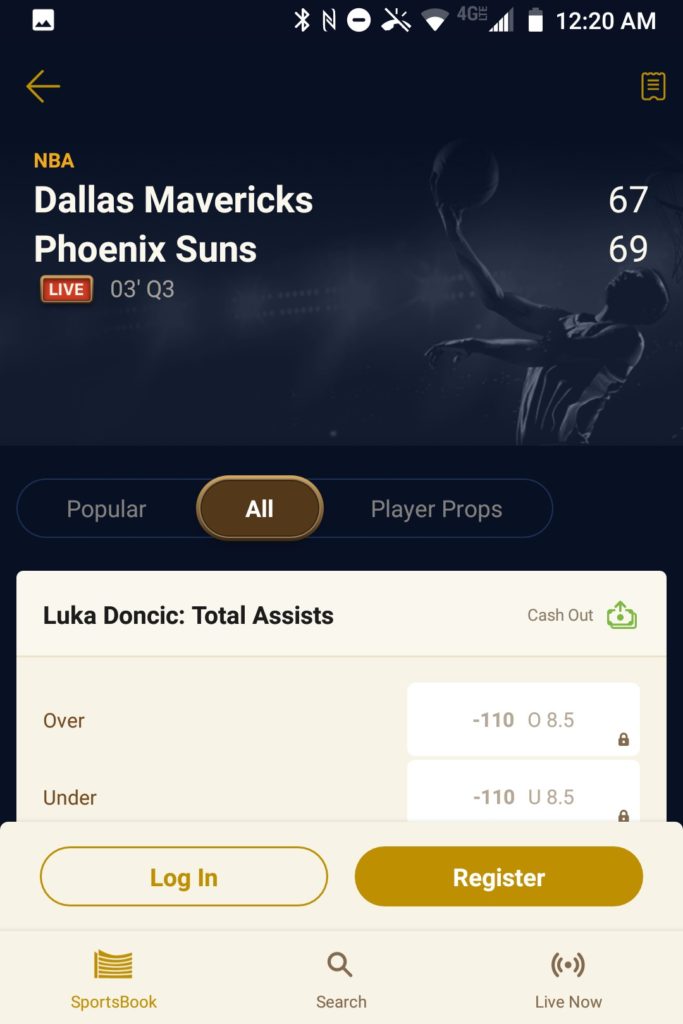Select the All tab
The image size is (683, 1024).
point(260,509)
